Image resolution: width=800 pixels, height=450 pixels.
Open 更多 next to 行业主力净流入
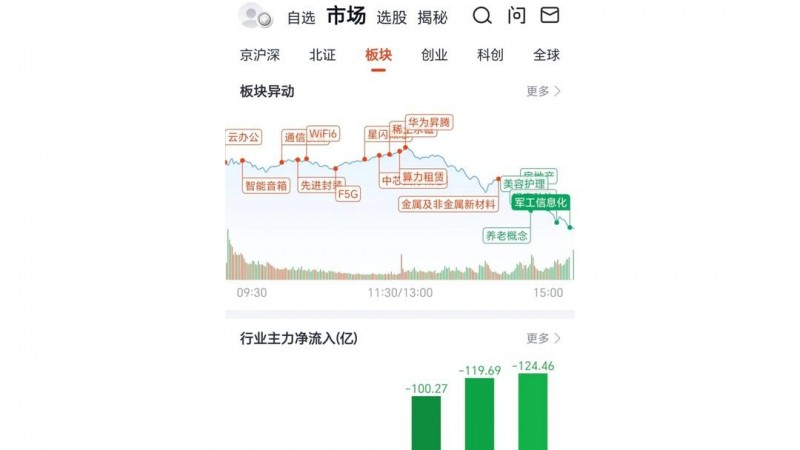543,338
